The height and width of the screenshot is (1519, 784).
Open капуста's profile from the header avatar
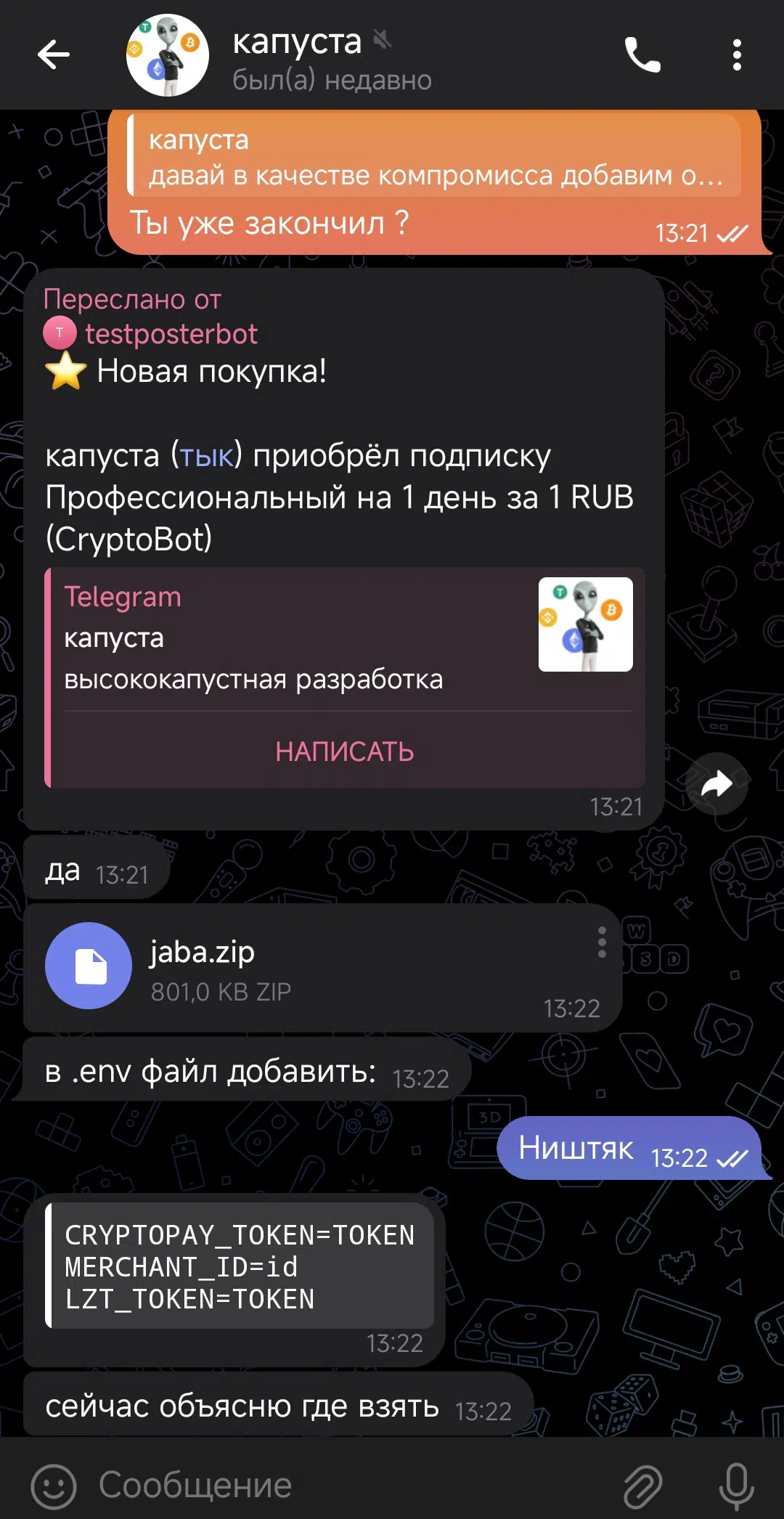coord(168,55)
